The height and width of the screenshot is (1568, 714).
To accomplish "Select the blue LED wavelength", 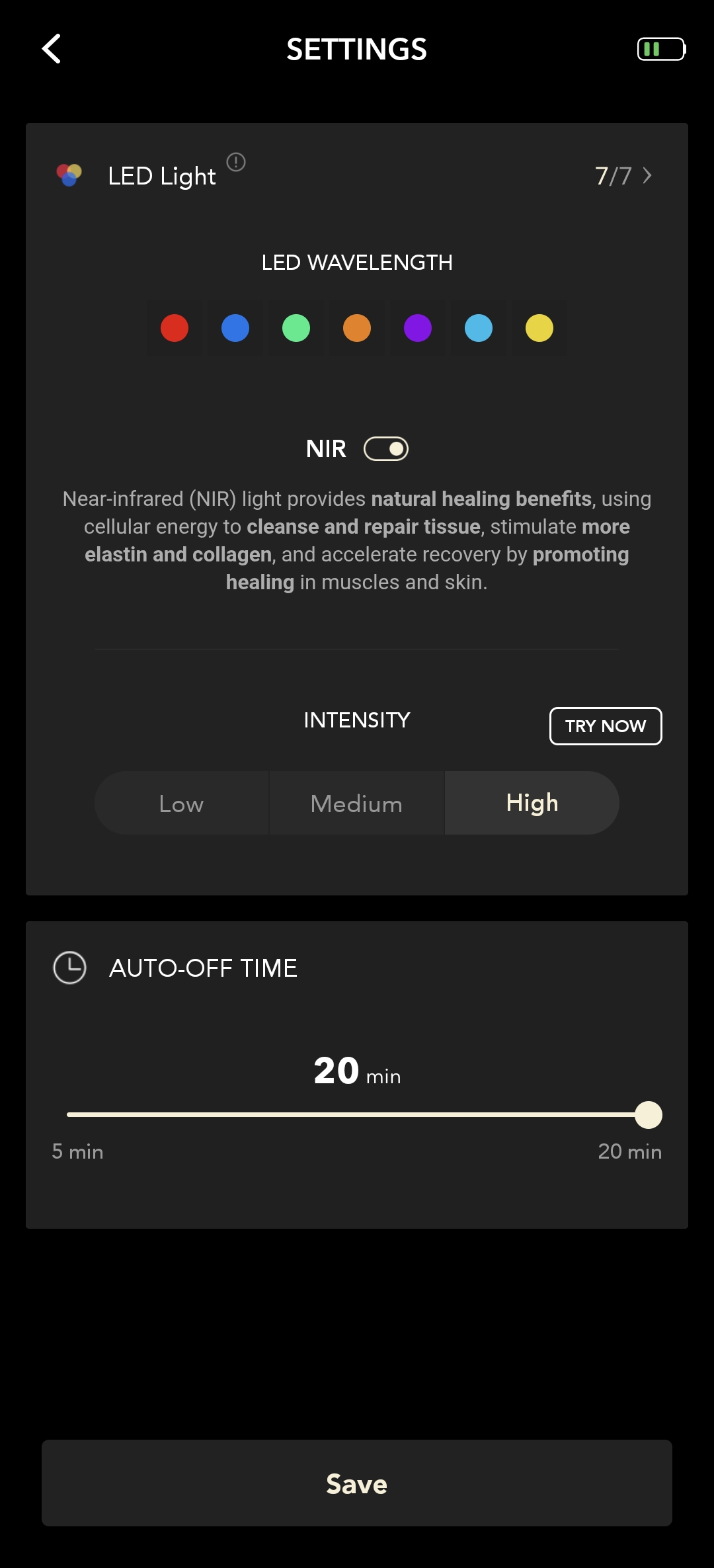I will (235, 328).
